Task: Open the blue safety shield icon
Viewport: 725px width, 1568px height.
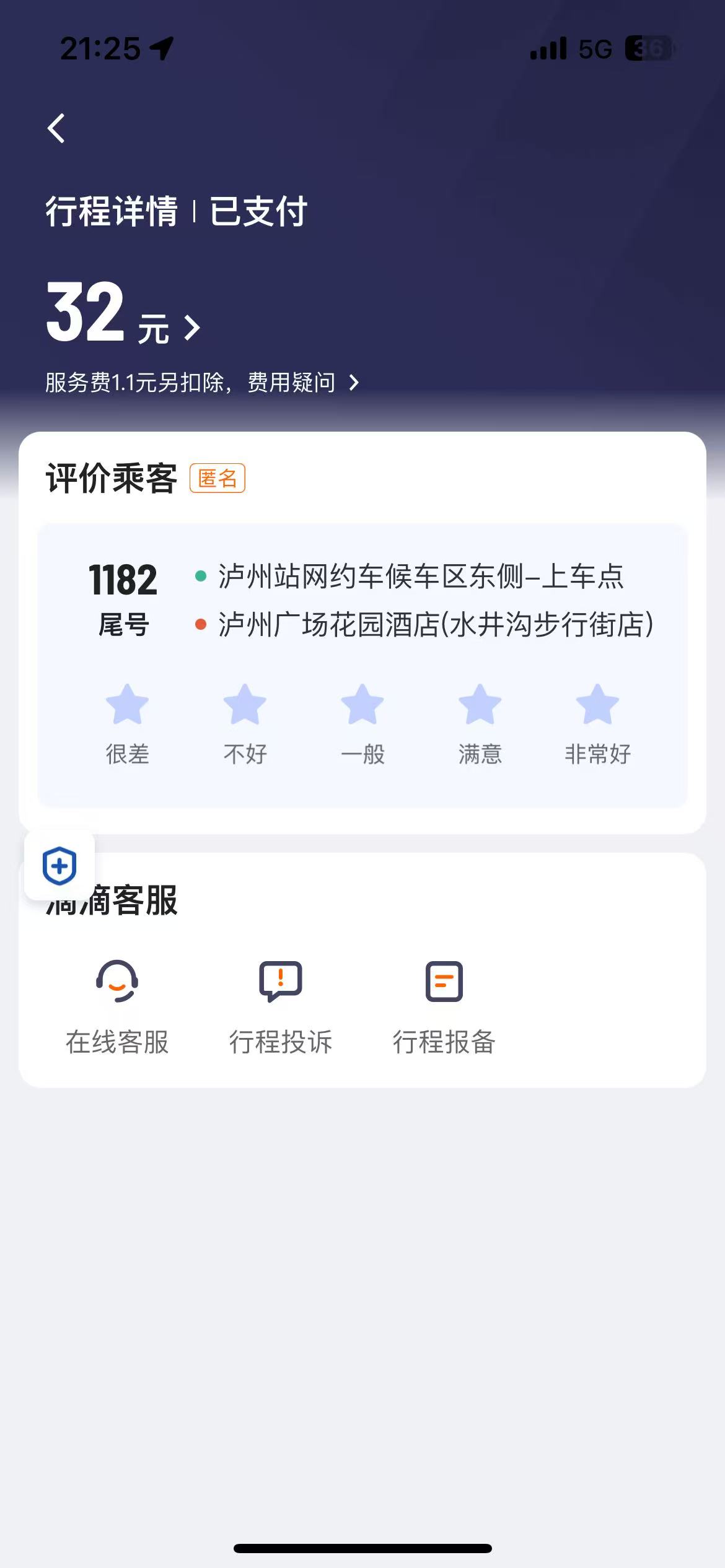Action: coord(59,865)
